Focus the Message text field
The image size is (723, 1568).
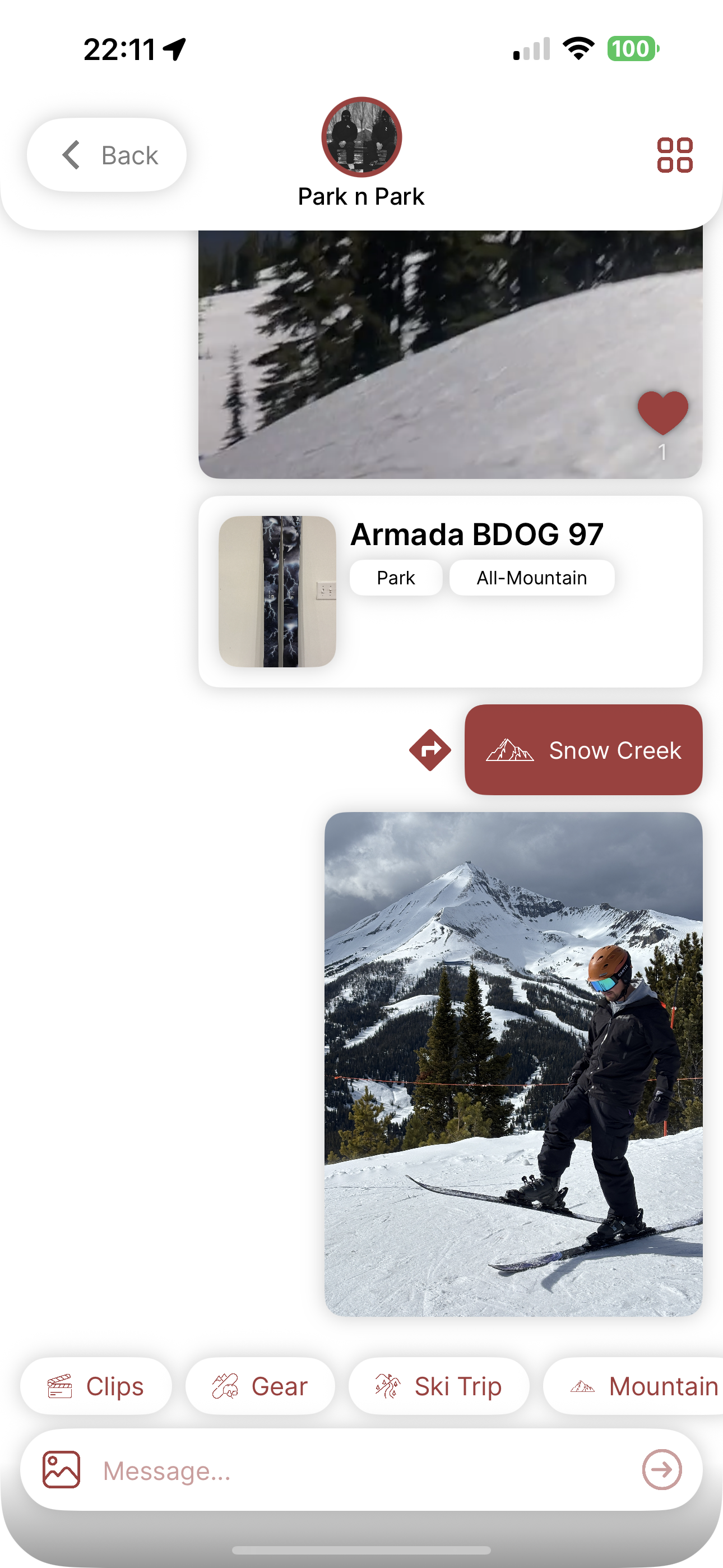365,1470
